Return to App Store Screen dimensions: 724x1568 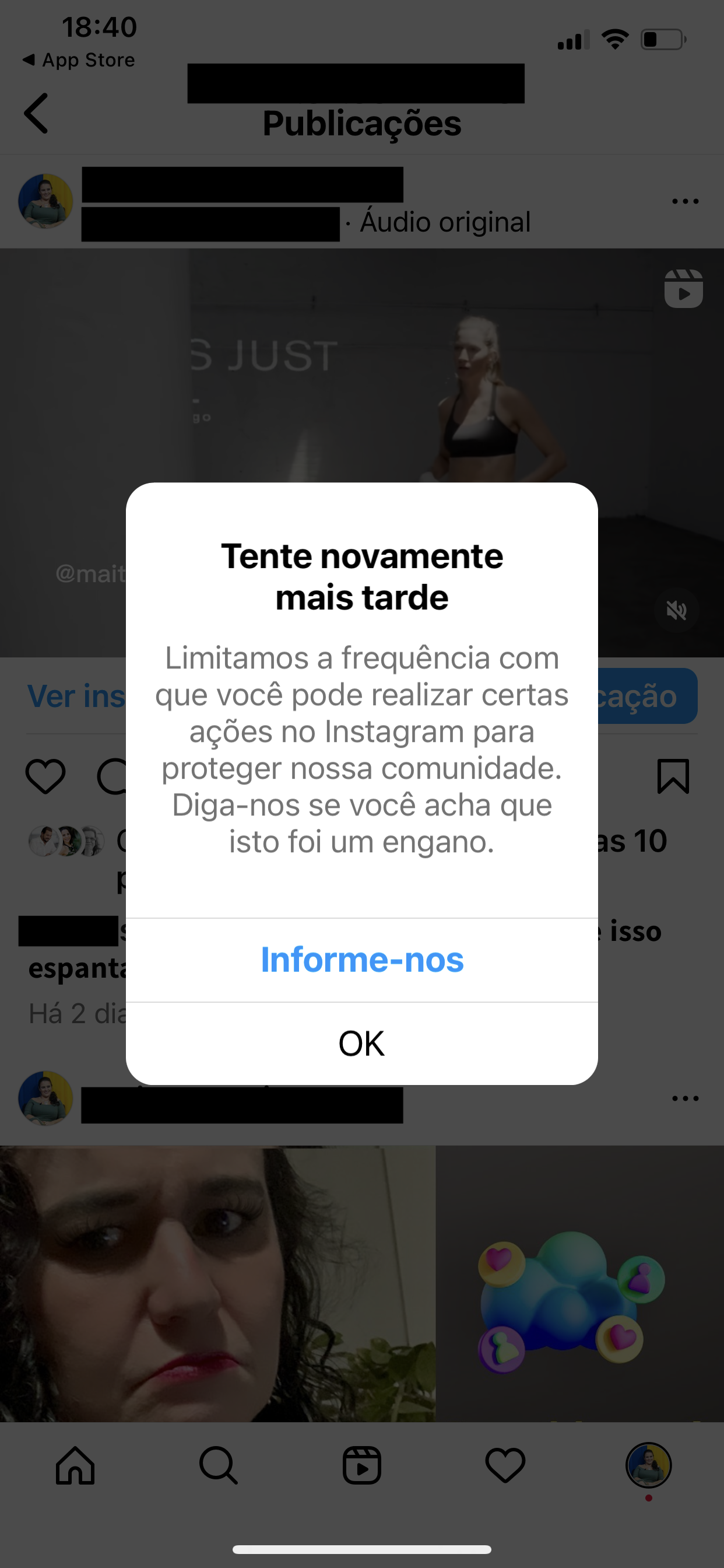pos(79,60)
